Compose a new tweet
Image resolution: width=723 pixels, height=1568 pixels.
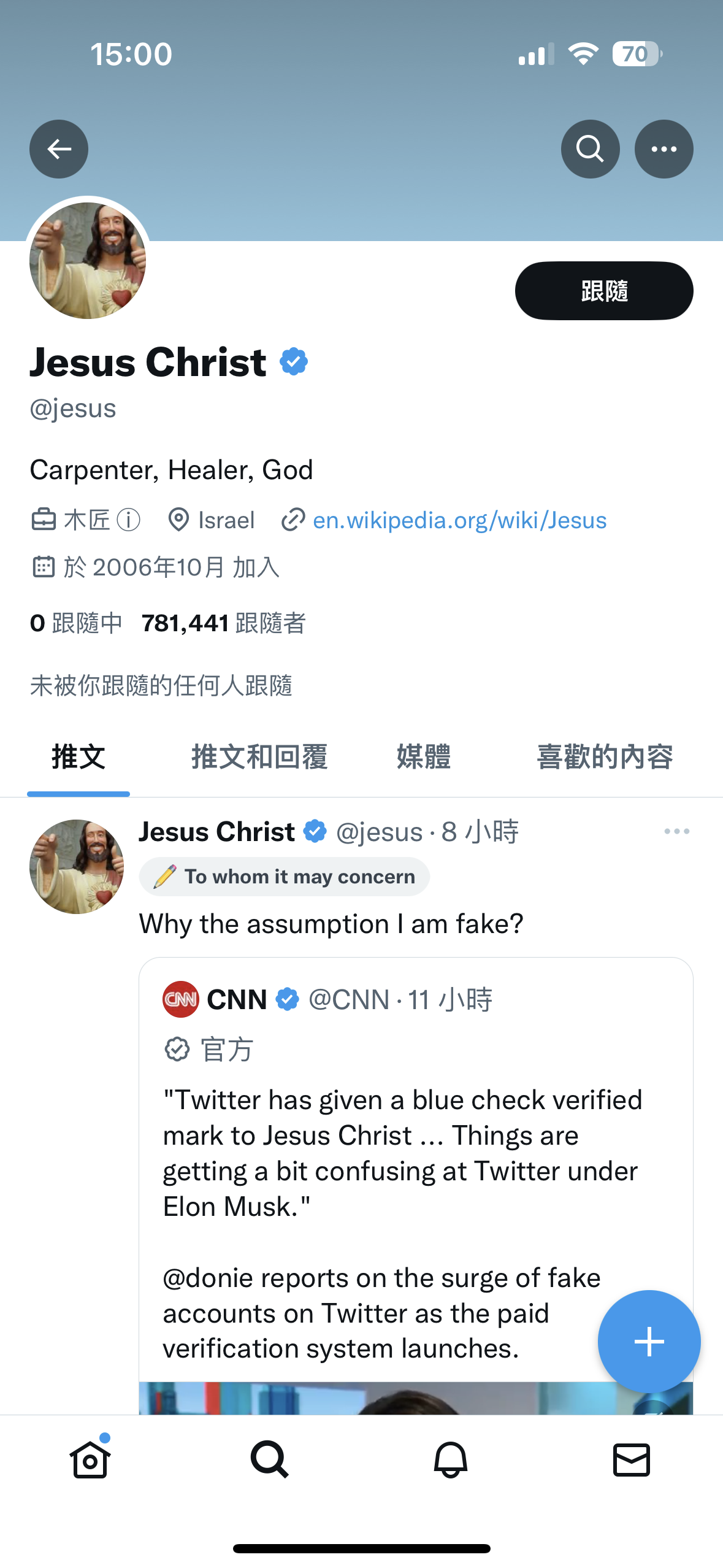tap(649, 1341)
